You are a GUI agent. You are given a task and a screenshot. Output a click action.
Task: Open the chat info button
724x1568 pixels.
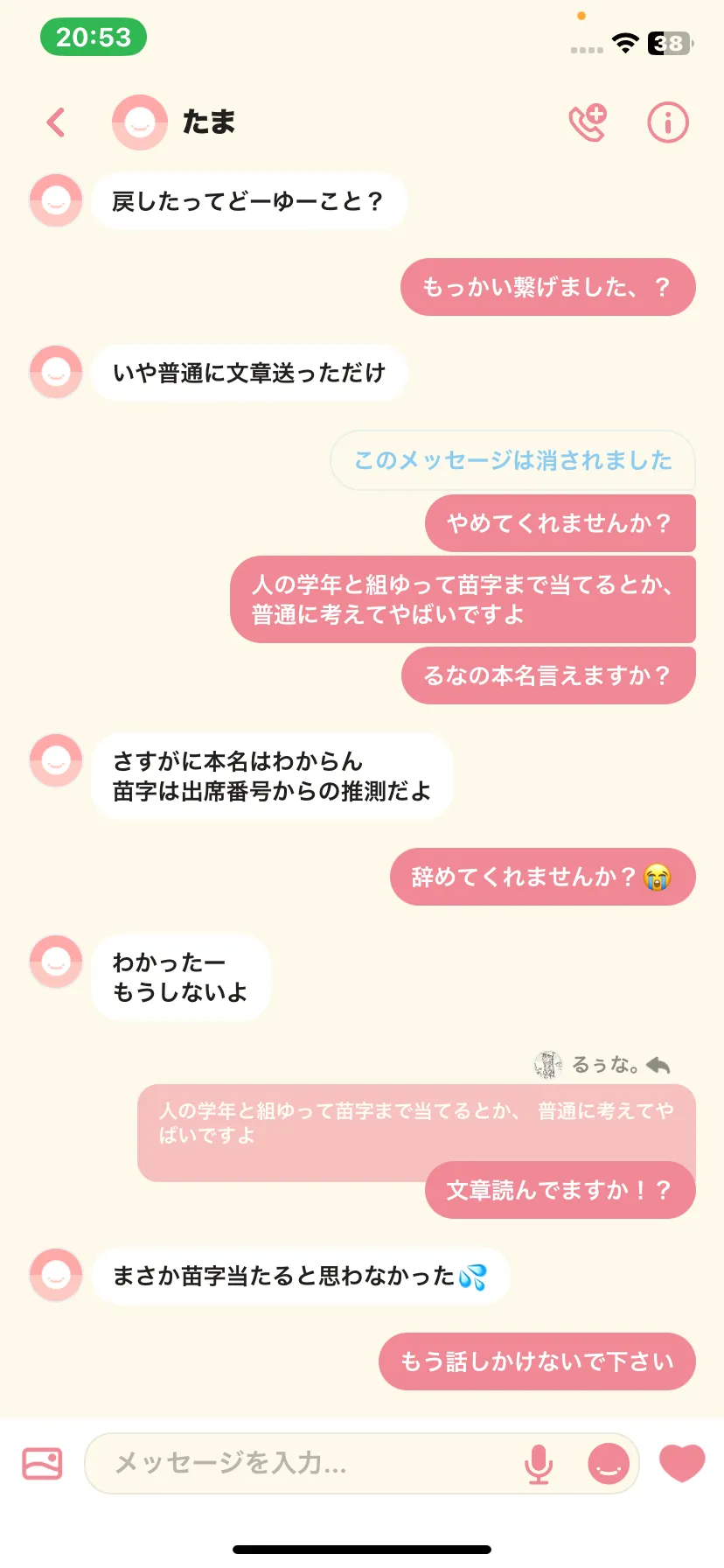[668, 122]
